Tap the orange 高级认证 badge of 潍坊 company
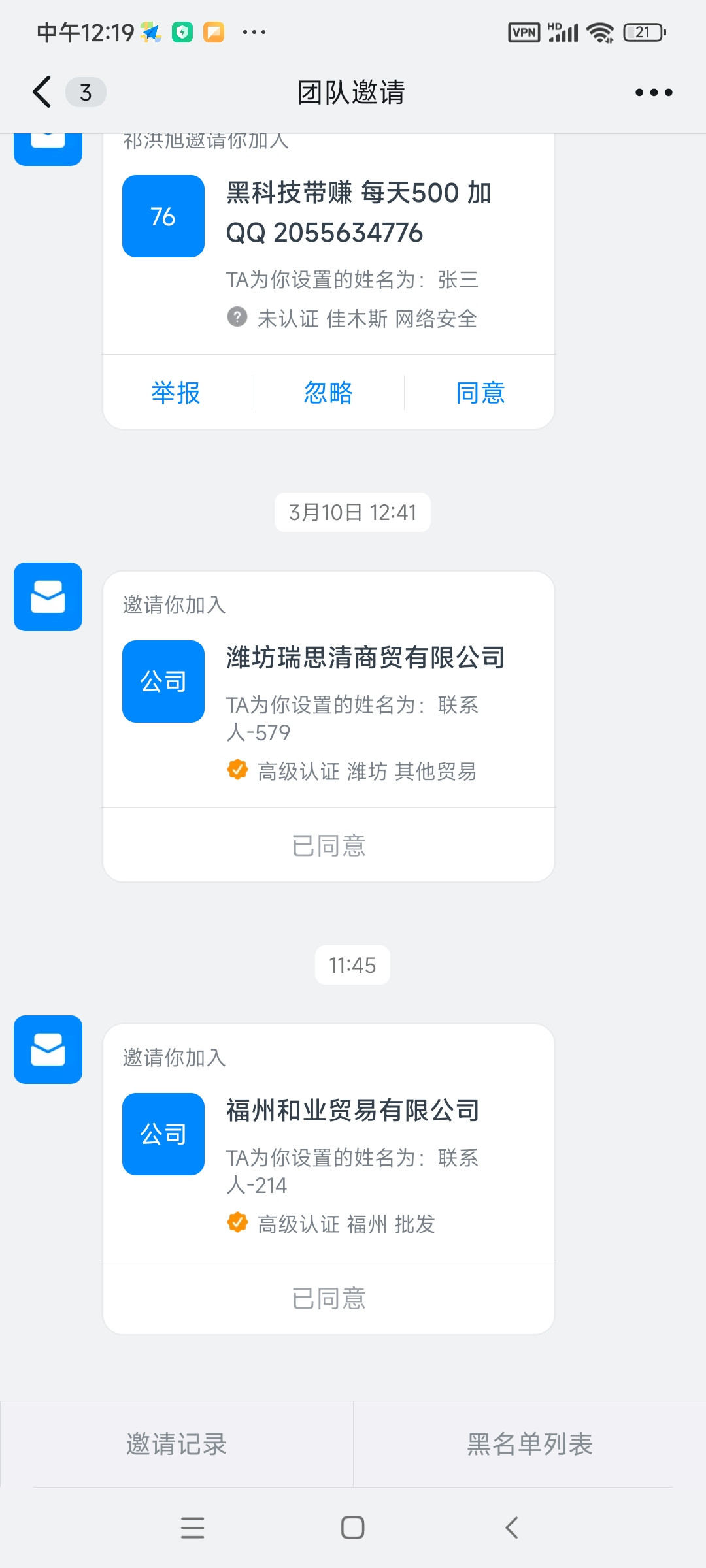 point(238,771)
